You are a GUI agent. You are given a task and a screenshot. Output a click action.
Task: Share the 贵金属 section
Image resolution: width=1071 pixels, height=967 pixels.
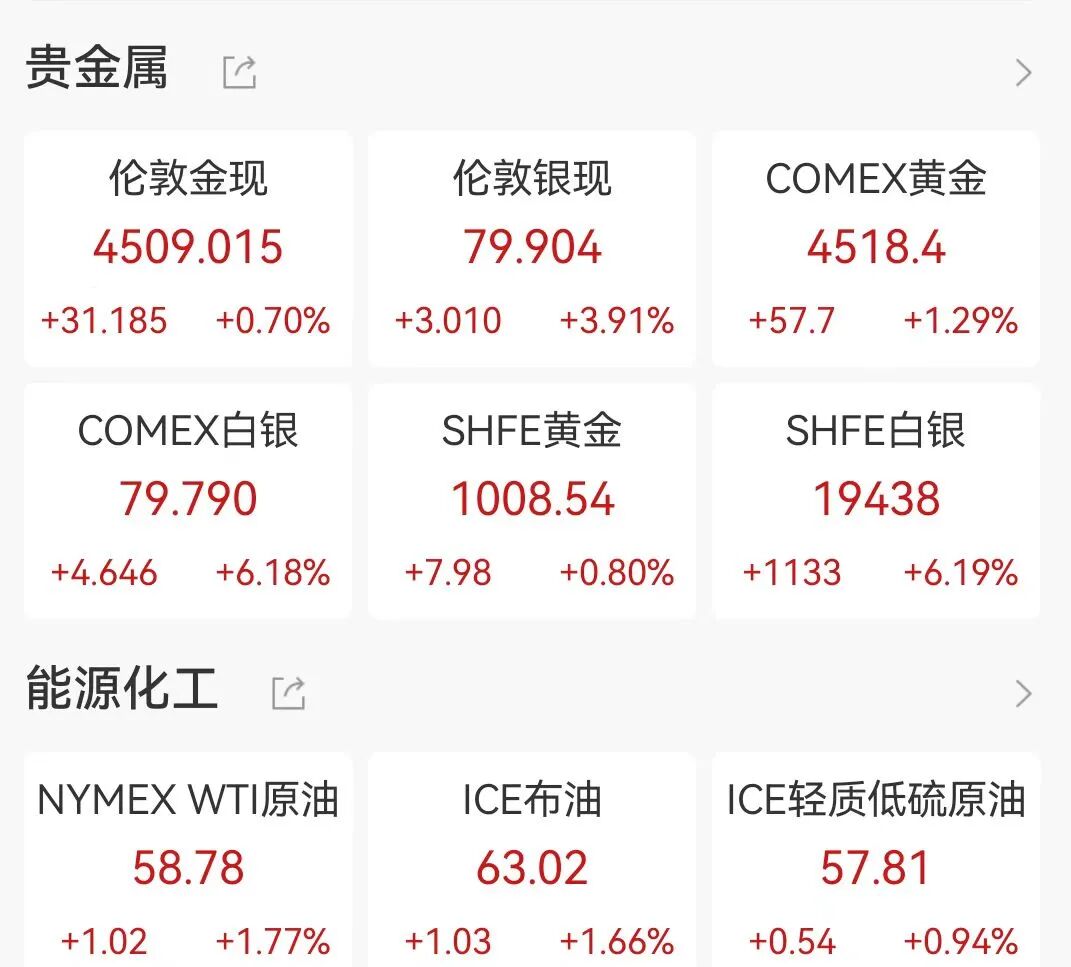point(240,72)
